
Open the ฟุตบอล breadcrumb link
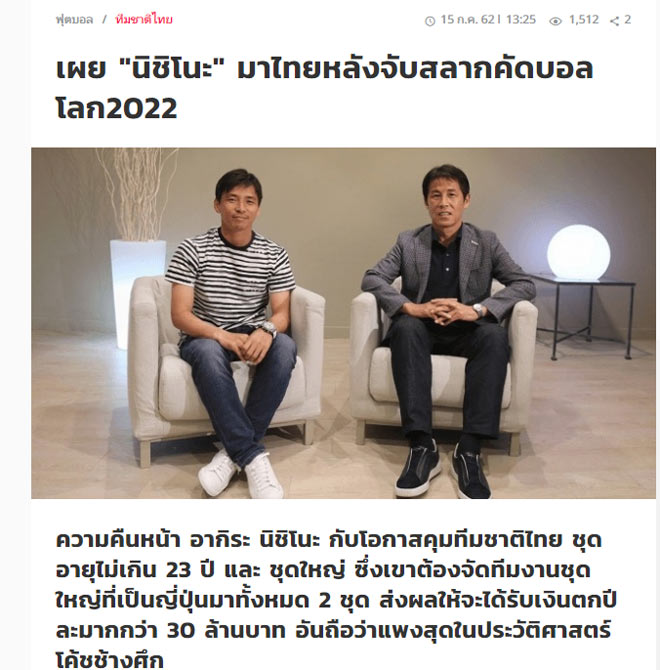tap(74, 19)
